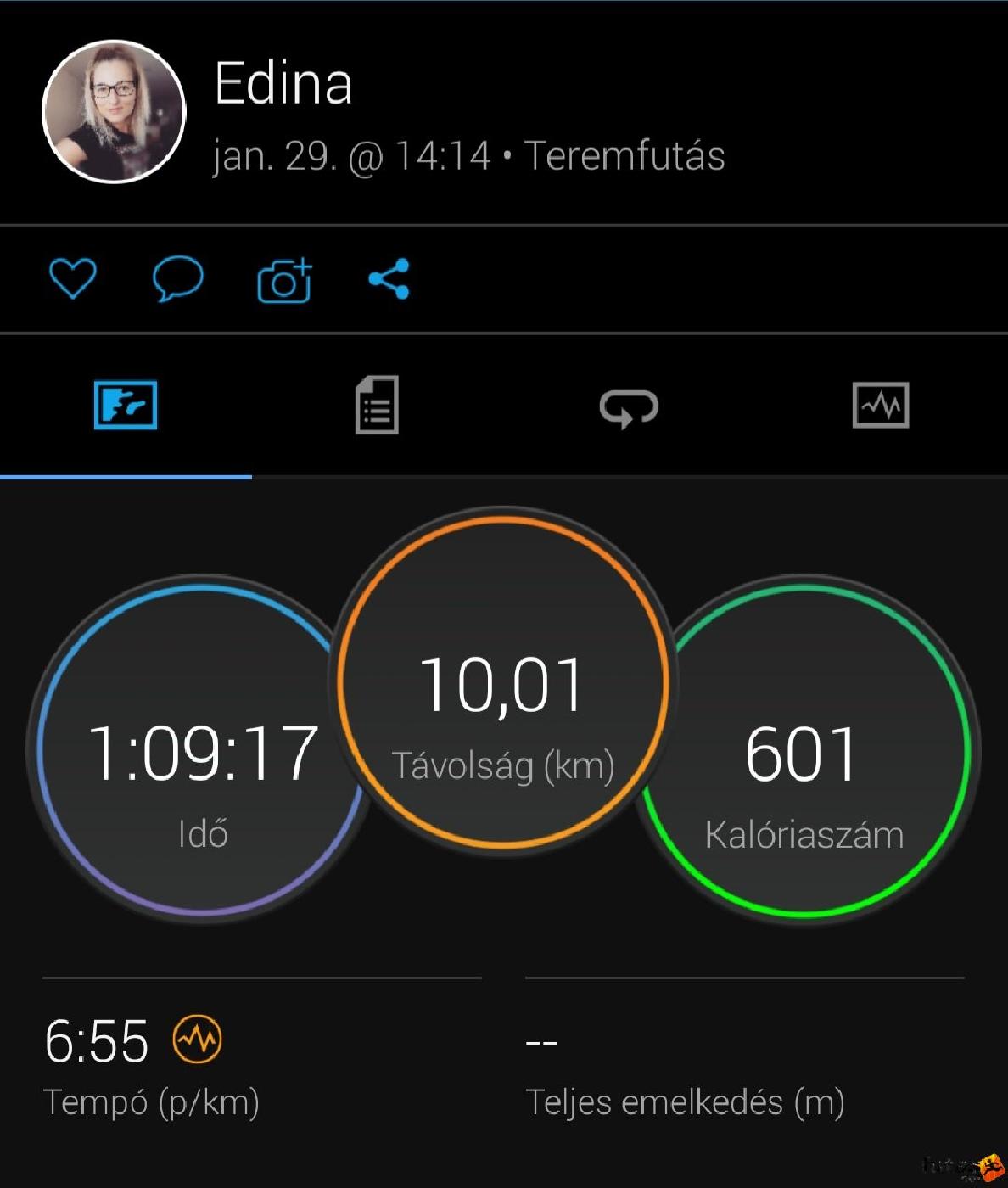Switch to the details list tab

377,405
